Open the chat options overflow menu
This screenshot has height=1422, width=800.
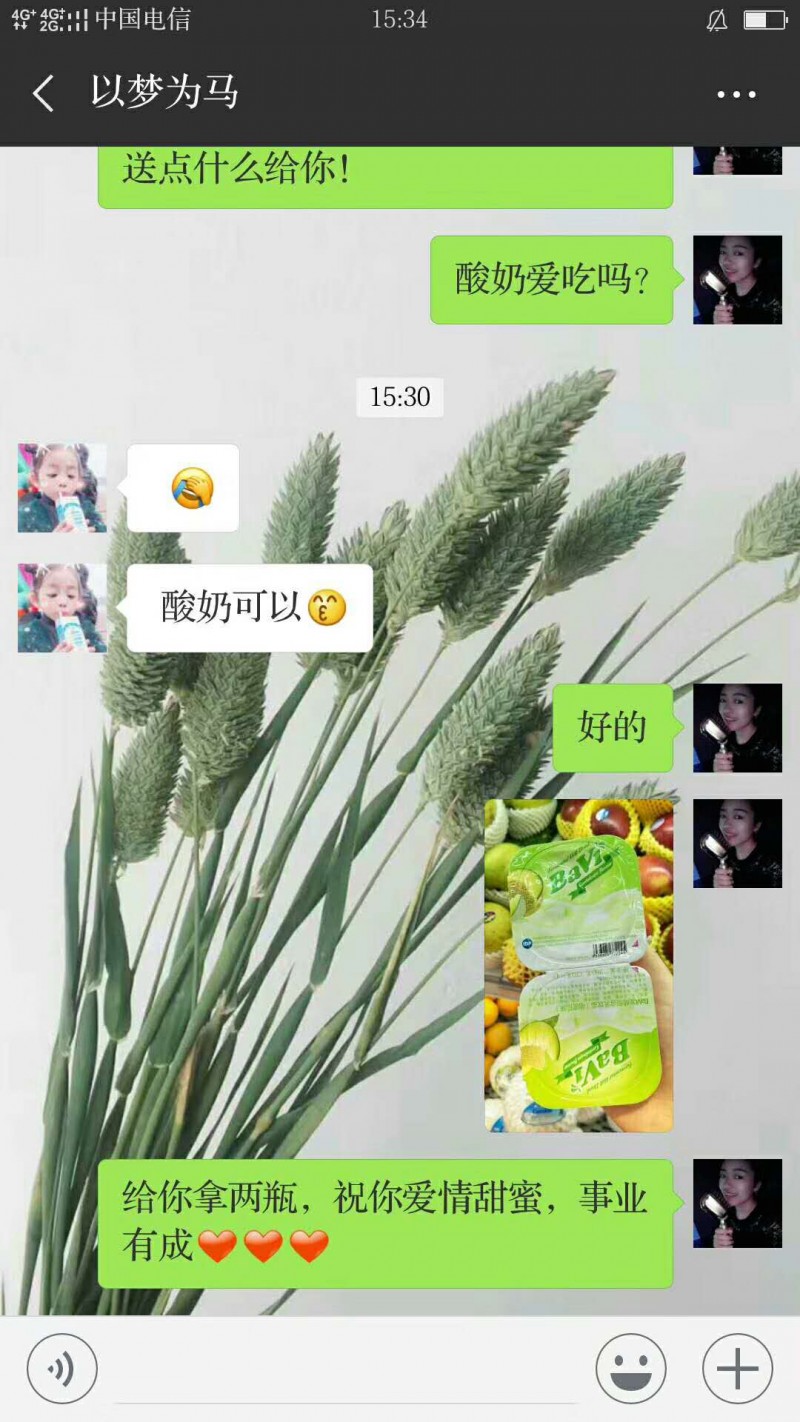(x=737, y=95)
